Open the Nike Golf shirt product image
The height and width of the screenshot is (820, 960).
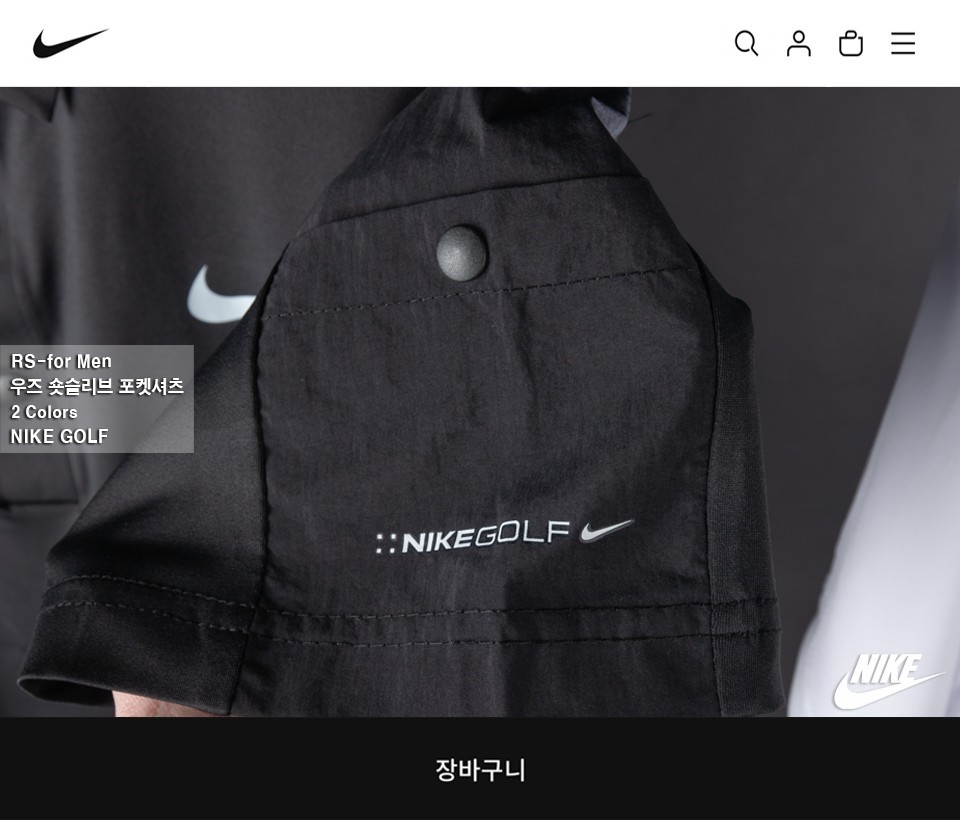point(520,400)
